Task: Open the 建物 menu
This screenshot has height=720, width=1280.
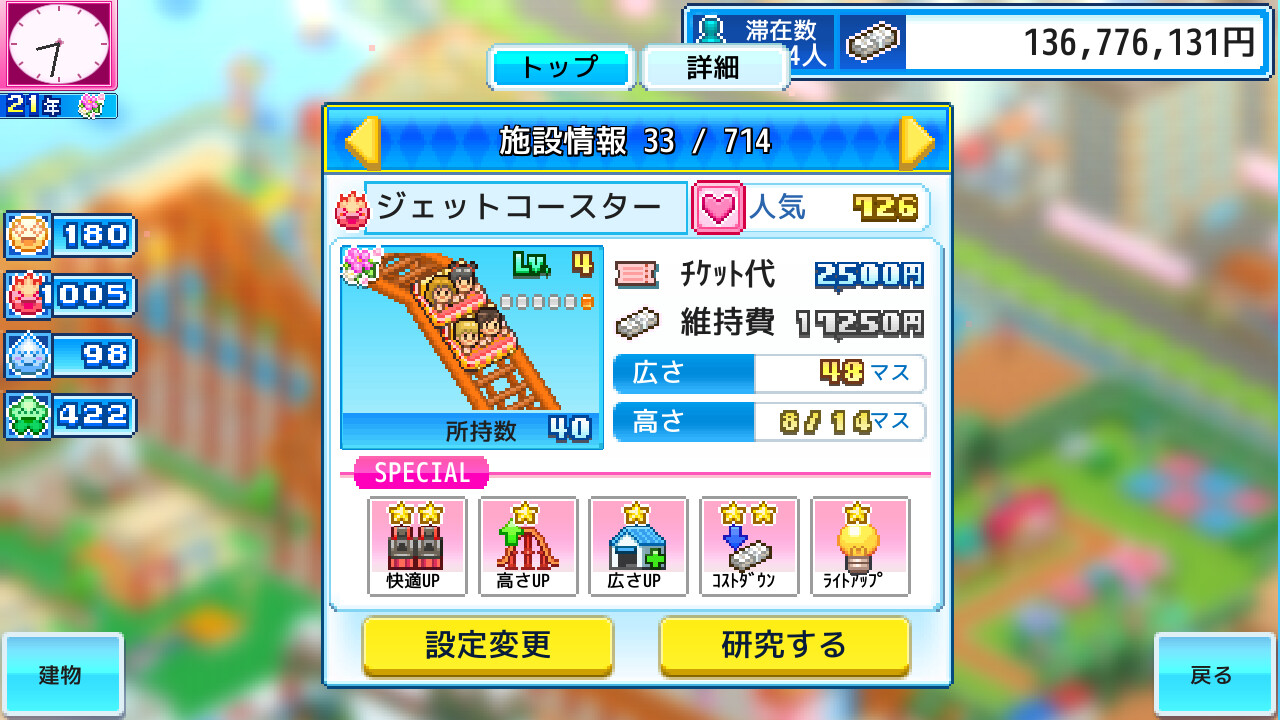Action: pyautogui.click(x=62, y=675)
